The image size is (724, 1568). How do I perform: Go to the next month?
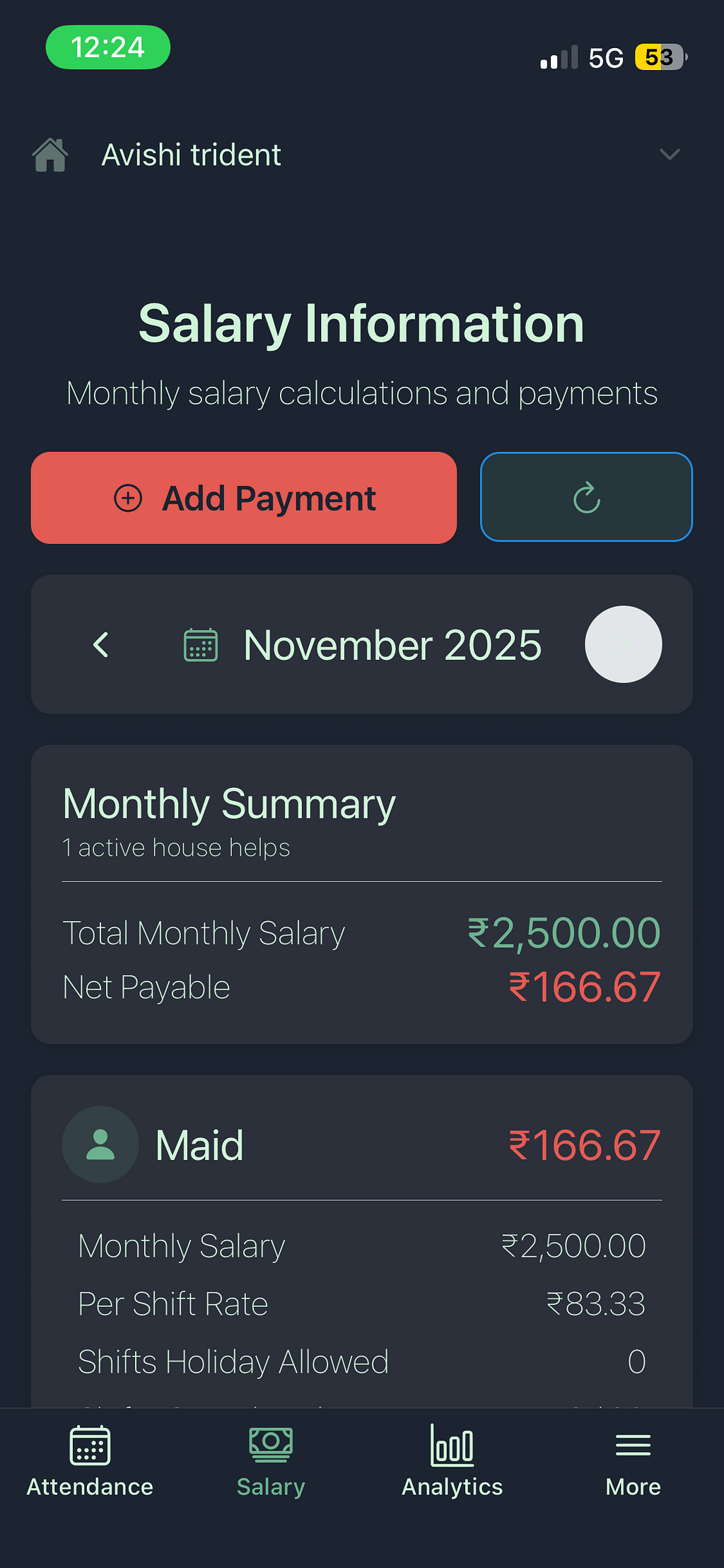(x=623, y=644)
